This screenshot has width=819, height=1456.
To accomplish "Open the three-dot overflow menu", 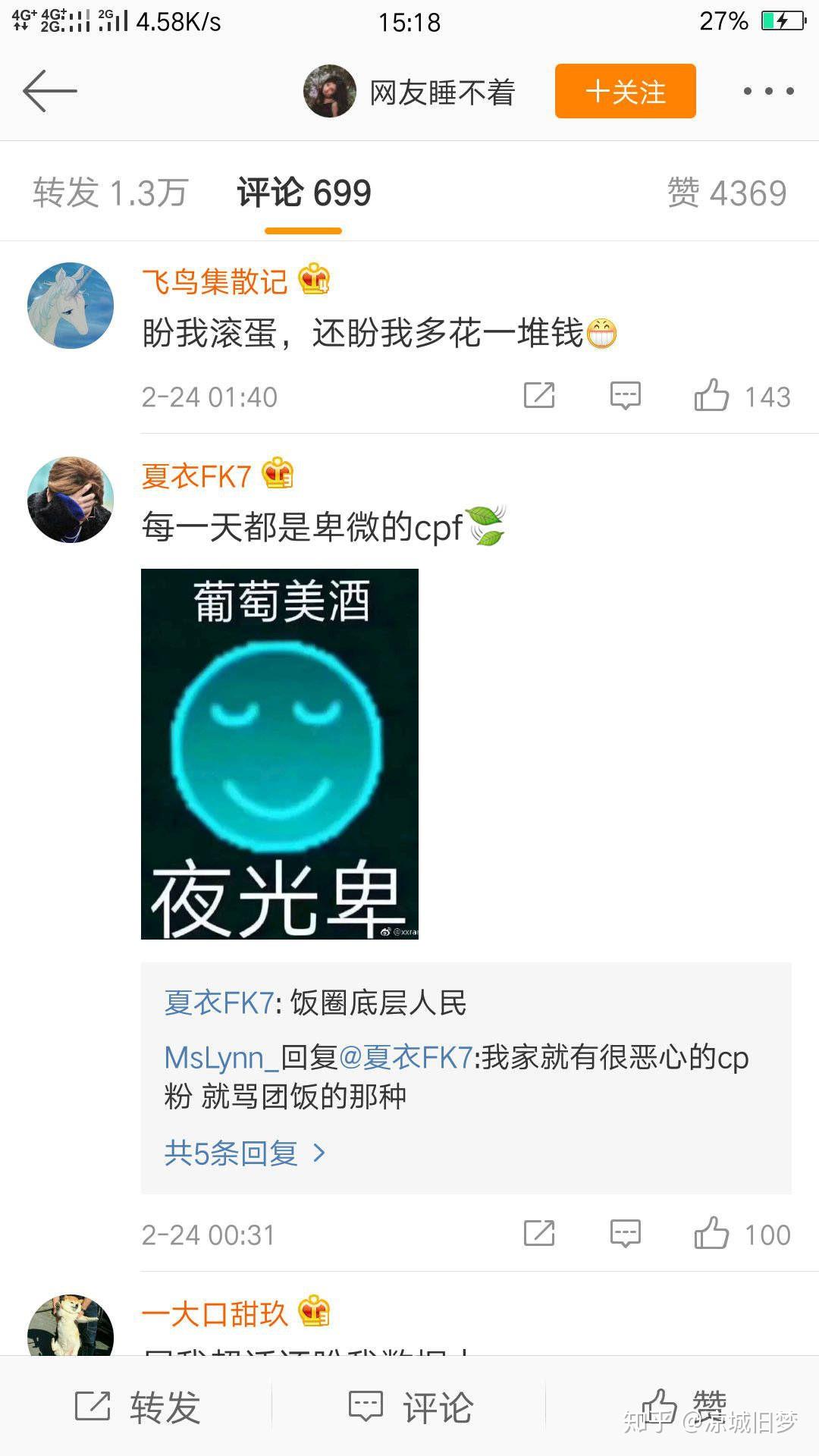I will tap(768, 91).
